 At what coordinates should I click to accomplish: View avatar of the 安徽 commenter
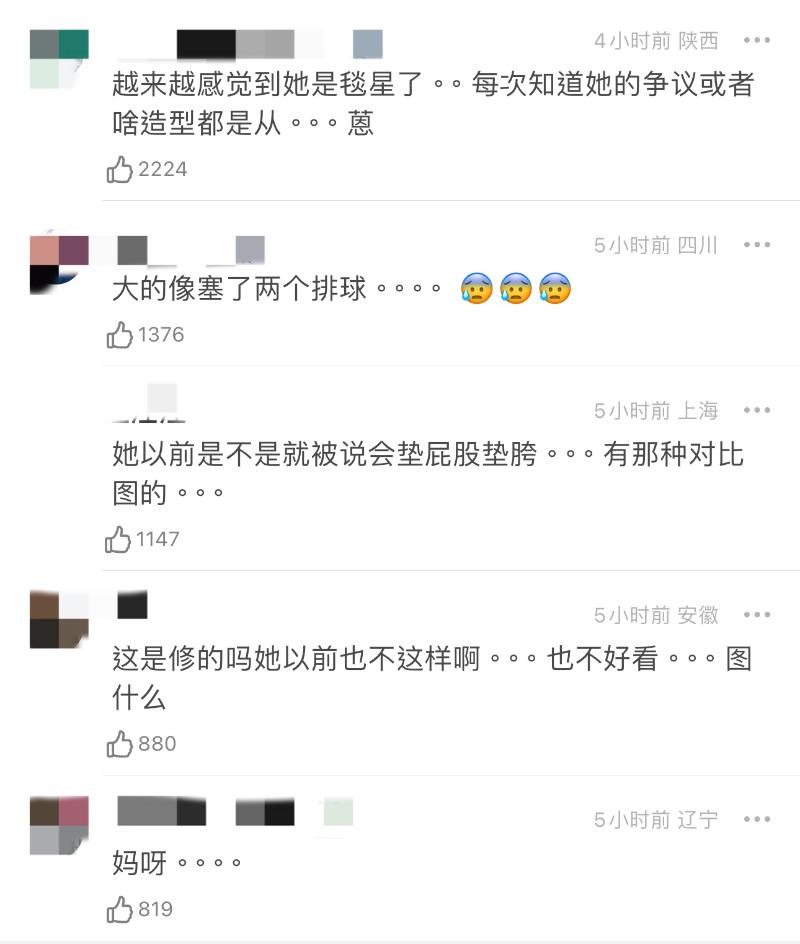click(x=59, y=620)
